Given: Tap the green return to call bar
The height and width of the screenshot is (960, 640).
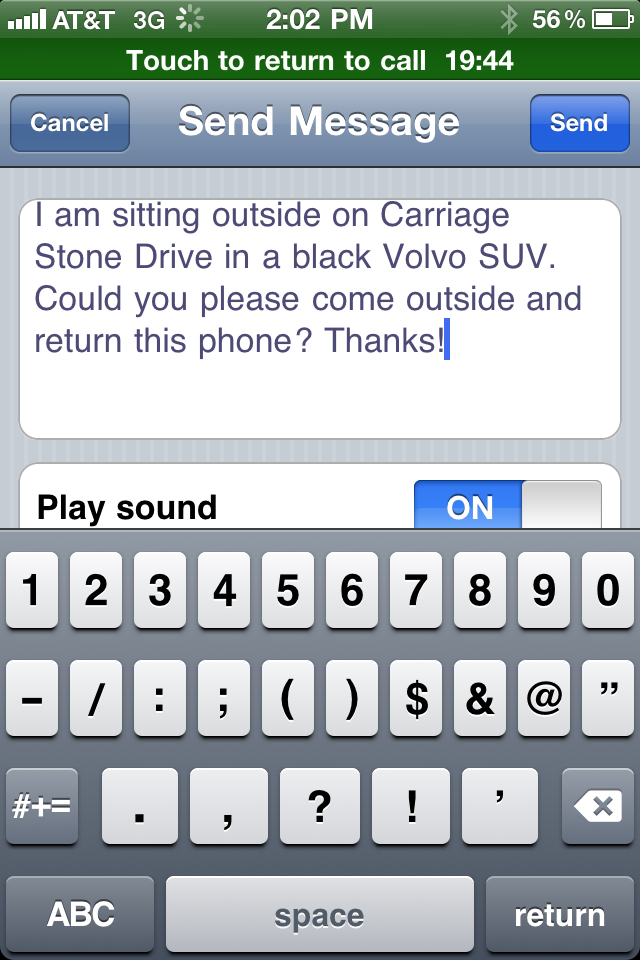Looking at the screenshot, I should 320,61.
